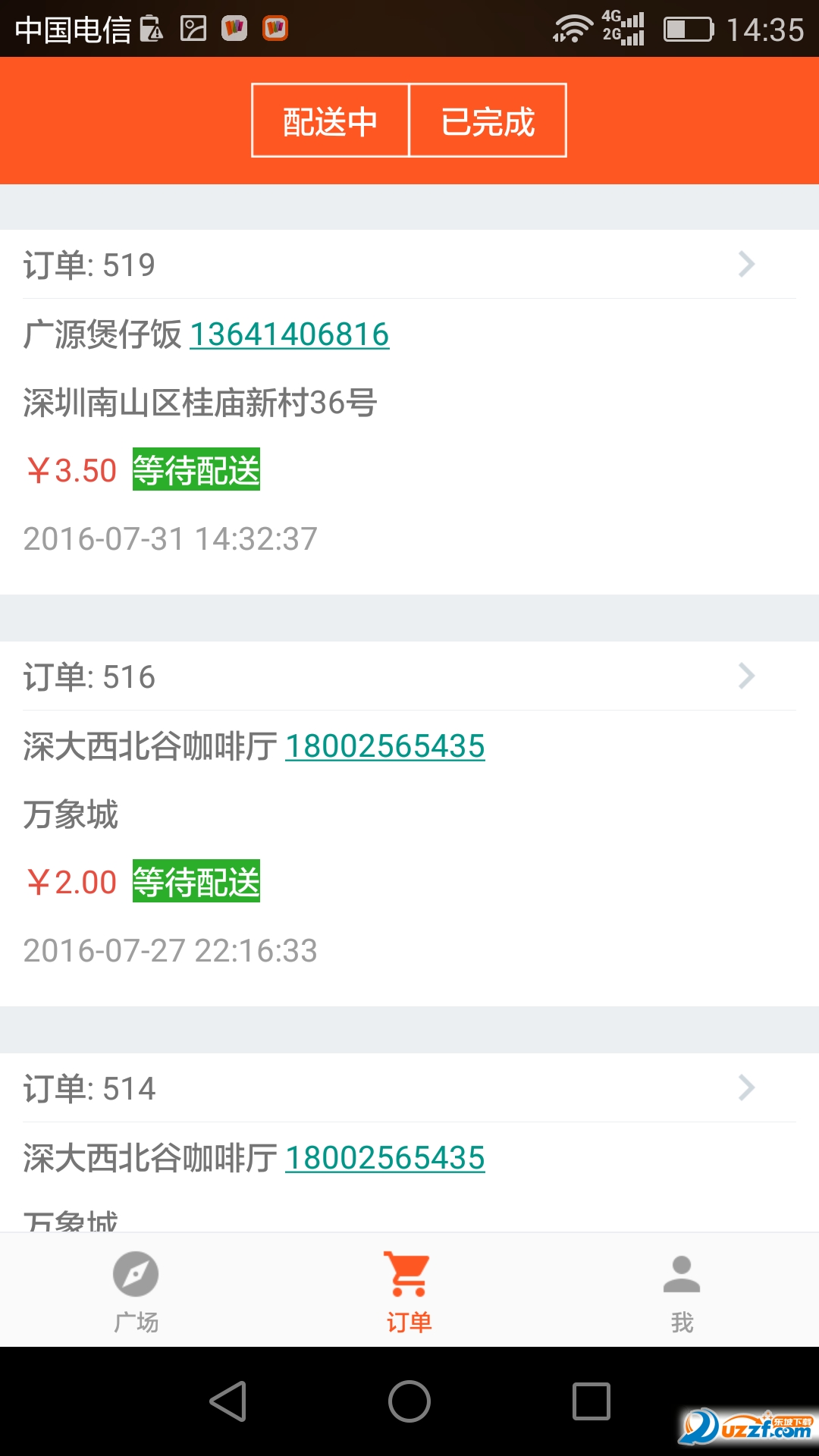Tap 等待配送 label on order 516
Viewport: 819px width, 1456px height.
(x=196, y=880)
